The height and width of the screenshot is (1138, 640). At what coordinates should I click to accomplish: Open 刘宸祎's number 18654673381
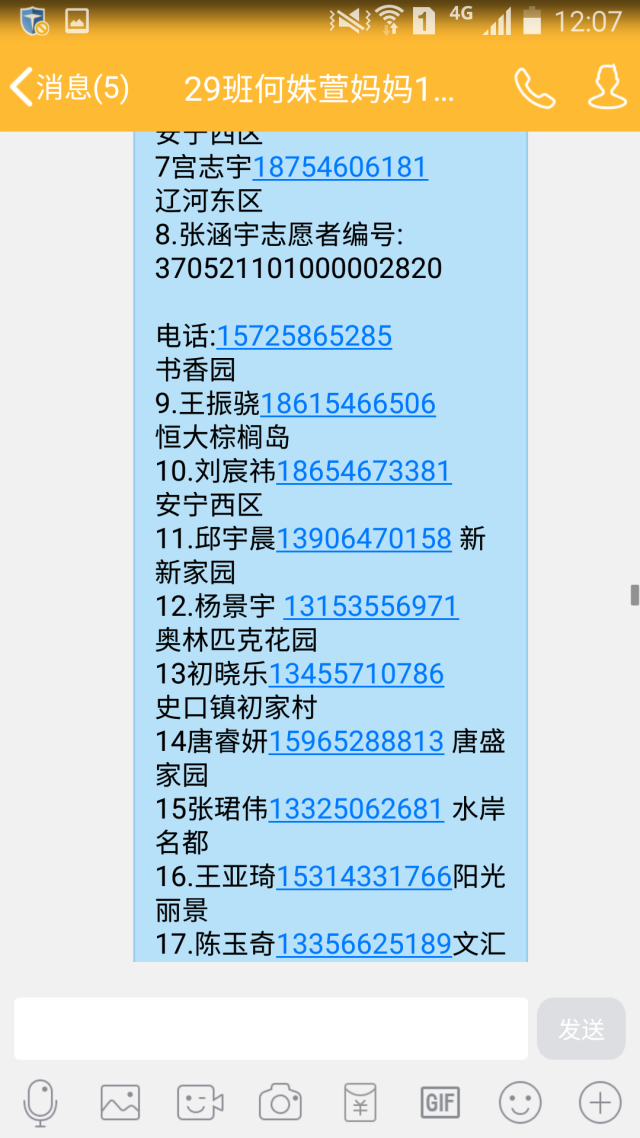[364, 472]
